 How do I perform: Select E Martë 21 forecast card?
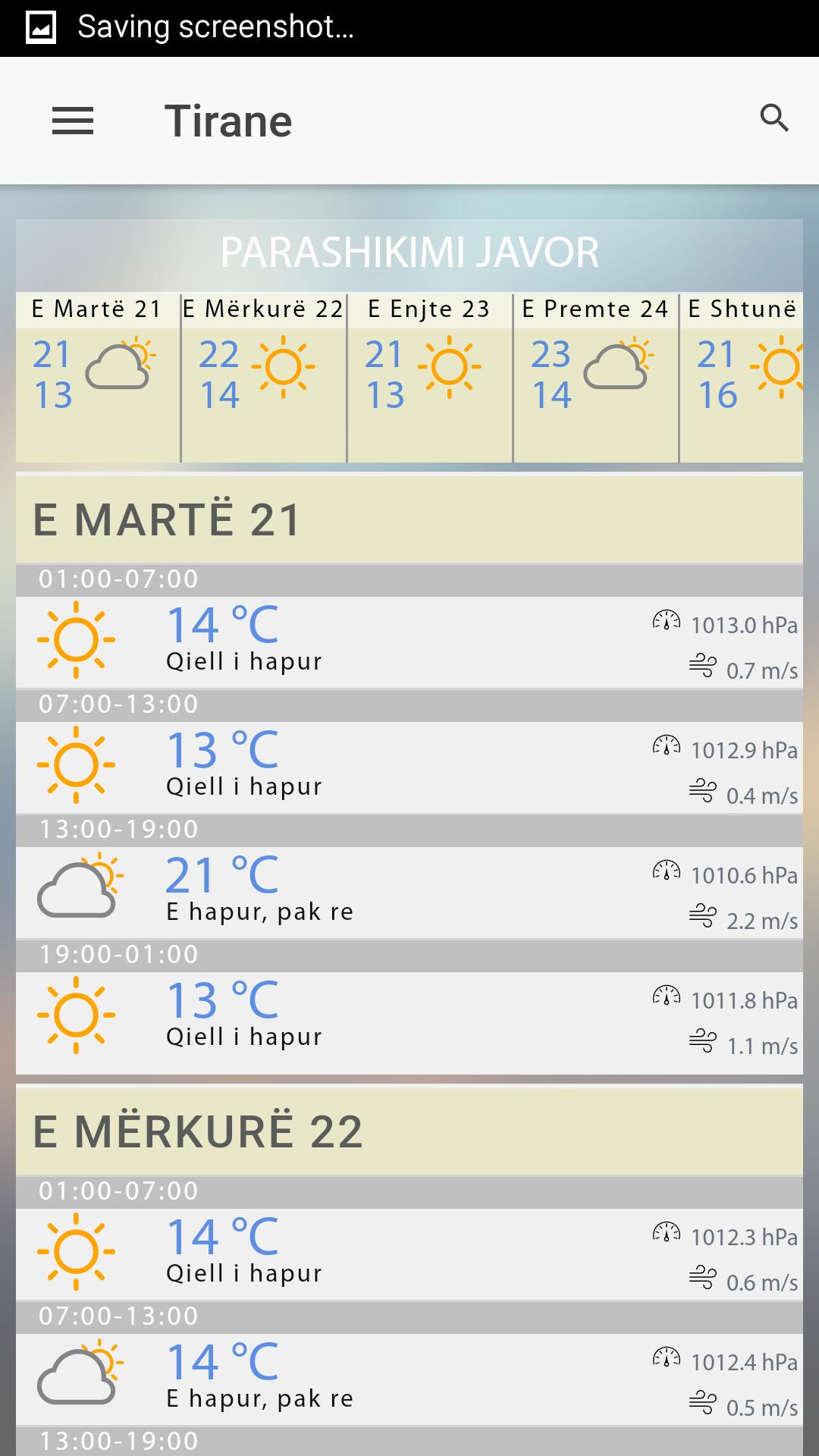(98, 377)
